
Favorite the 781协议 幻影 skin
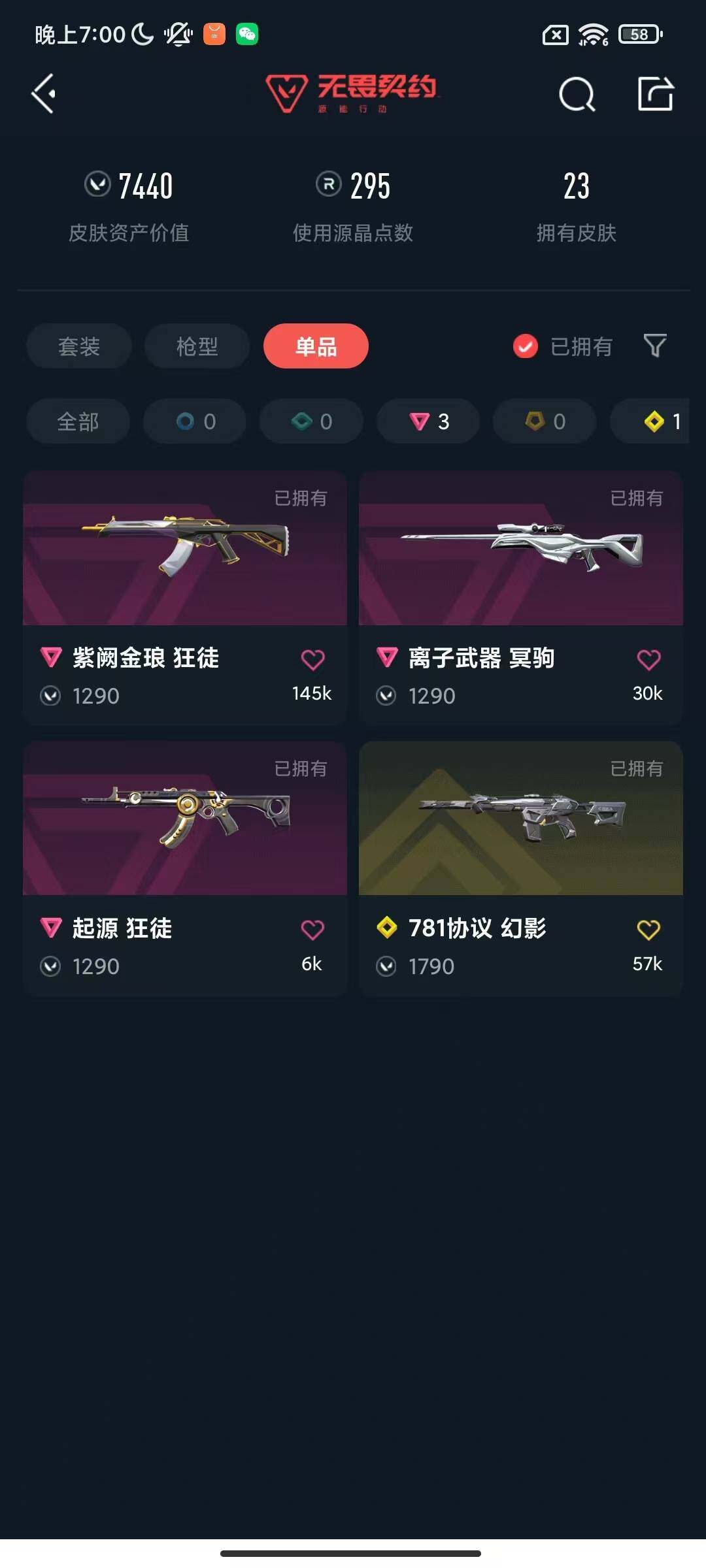(648, 928)
